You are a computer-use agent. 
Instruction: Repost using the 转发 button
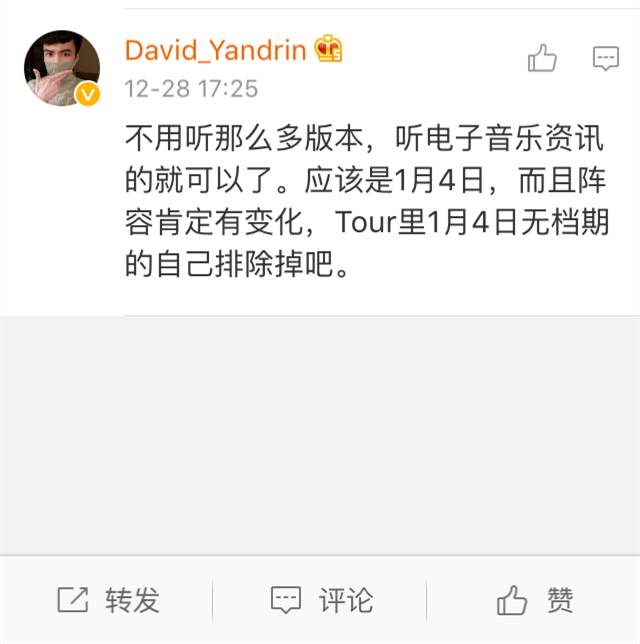[108, 600]
